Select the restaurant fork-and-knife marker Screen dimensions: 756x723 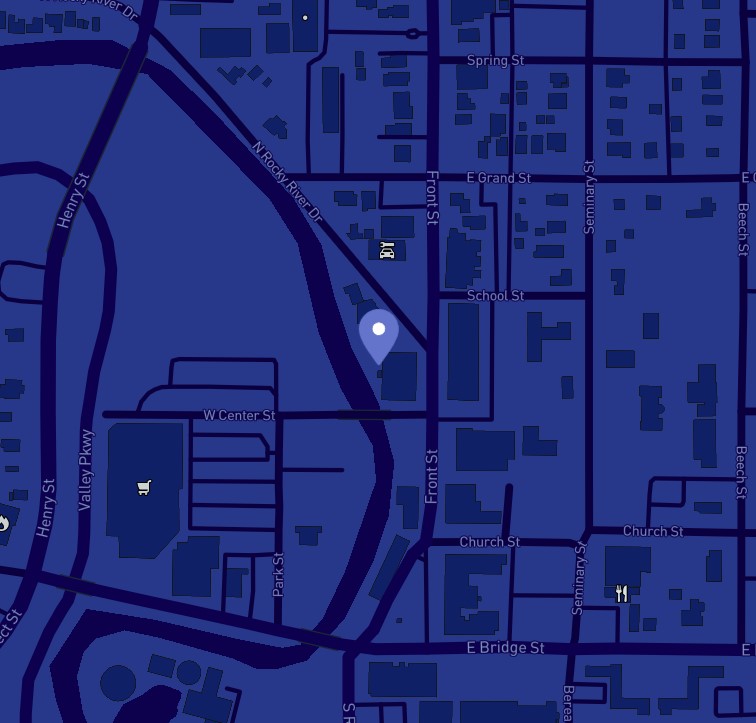click(x=622, y=594)
